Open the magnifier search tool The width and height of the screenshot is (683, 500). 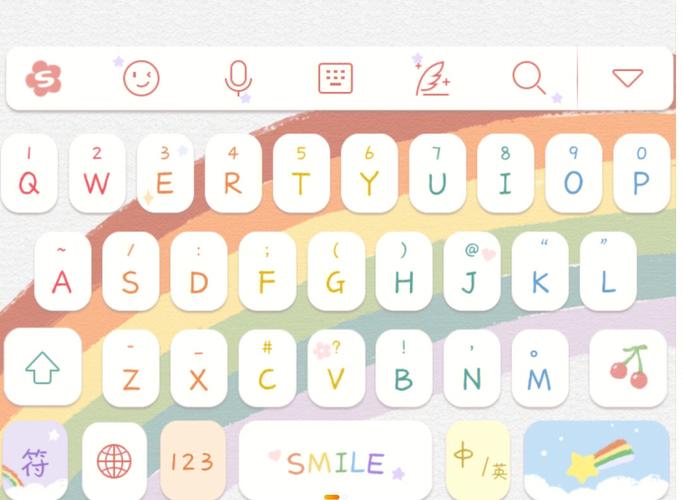(x=528, y=78)
